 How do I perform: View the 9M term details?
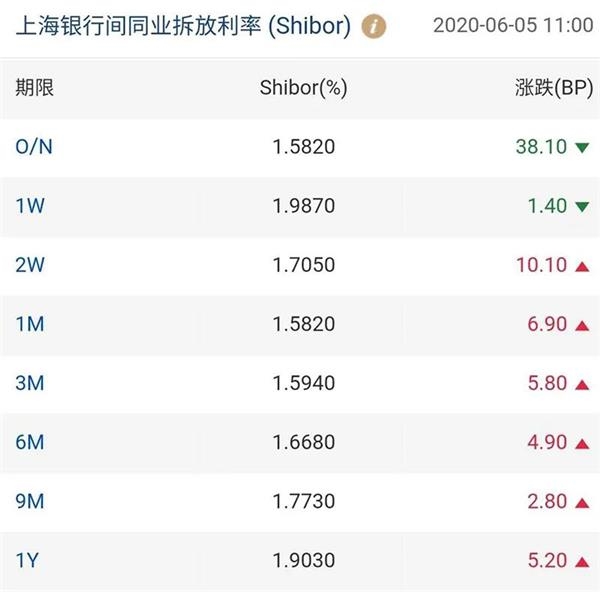click(x=29, y=501)
